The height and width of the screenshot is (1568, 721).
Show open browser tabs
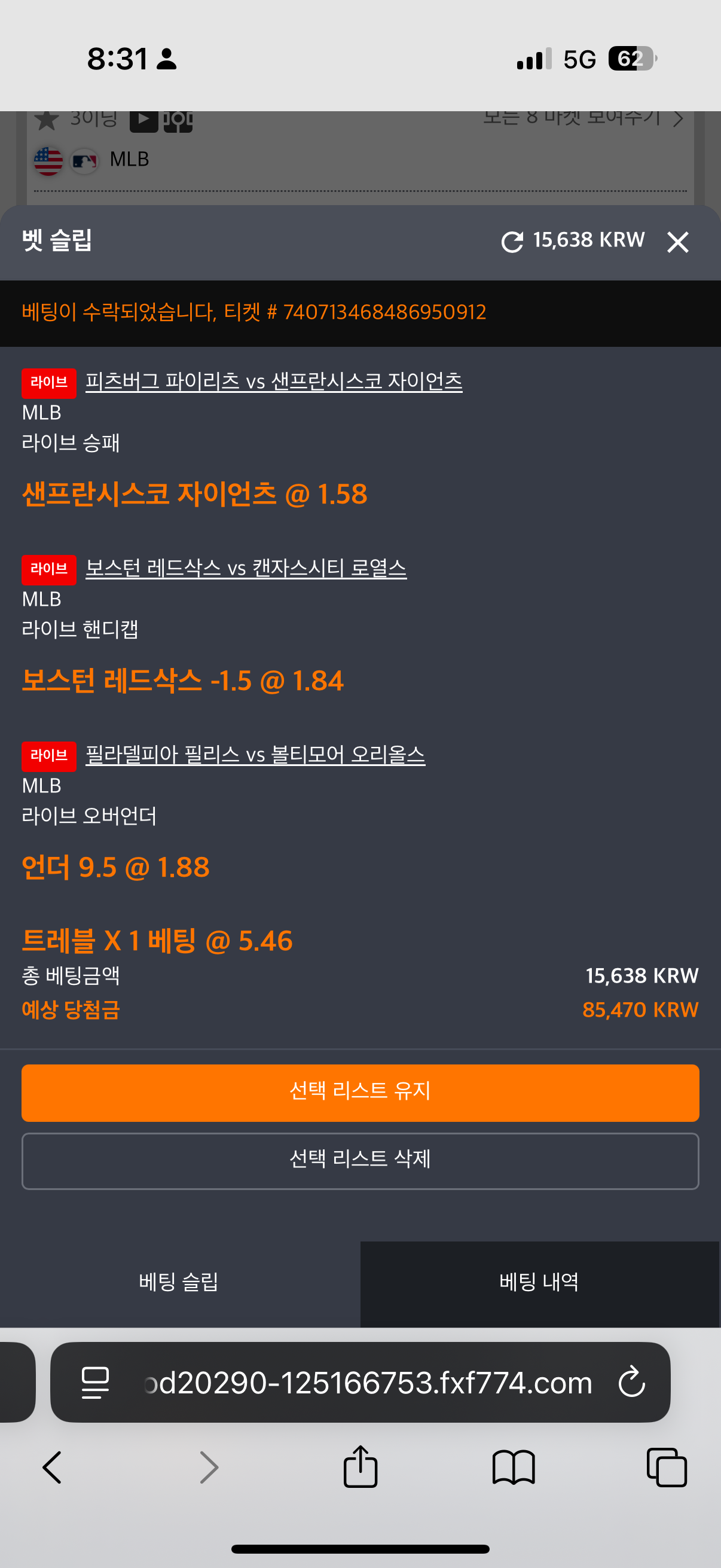pyautogui.click(x=667, y=1468)
